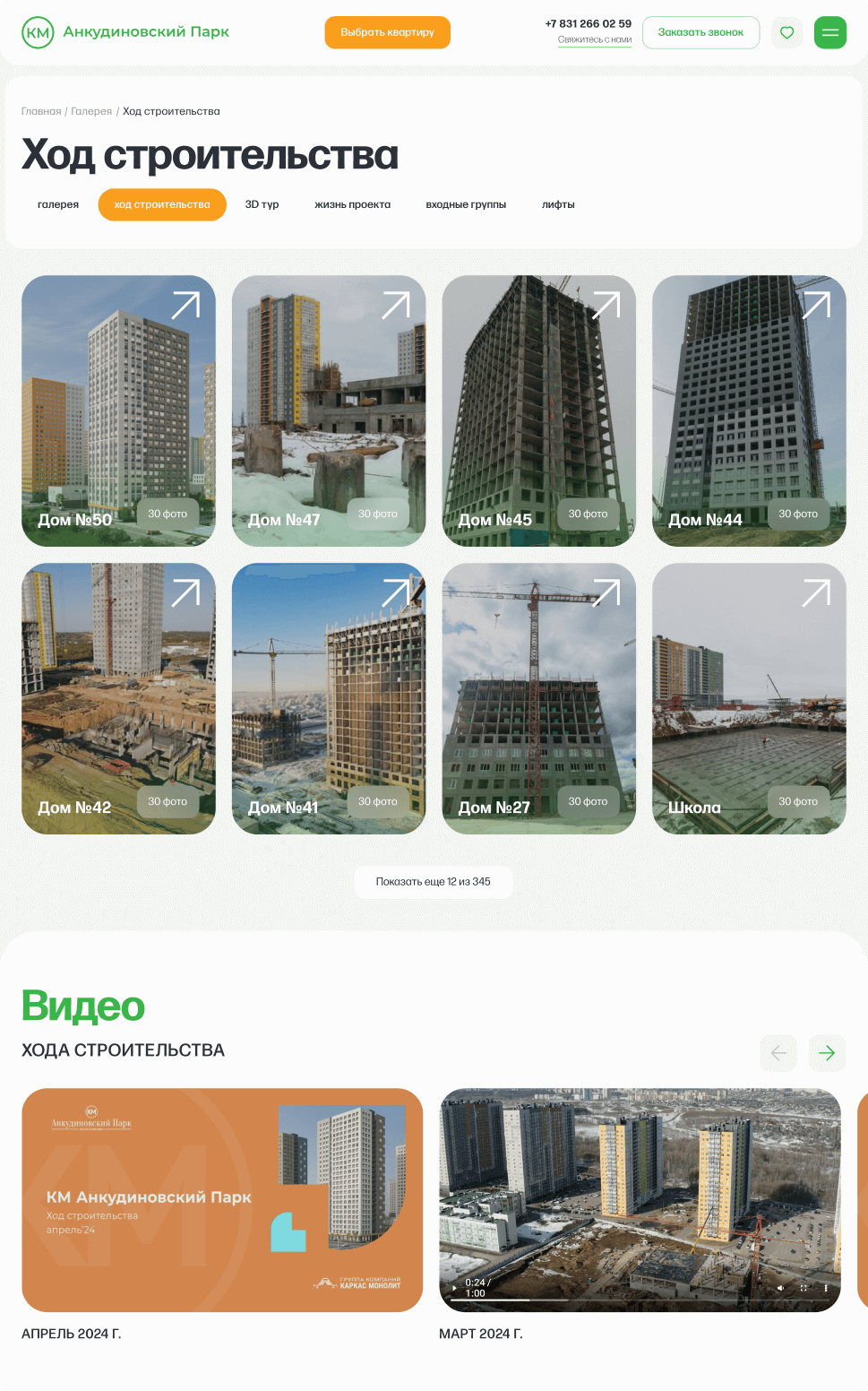Image resolution: width=868 pixels, height=1391 pixels.
Task: Open the Апрель 2024 video card
Action: tap(222, 1200)
